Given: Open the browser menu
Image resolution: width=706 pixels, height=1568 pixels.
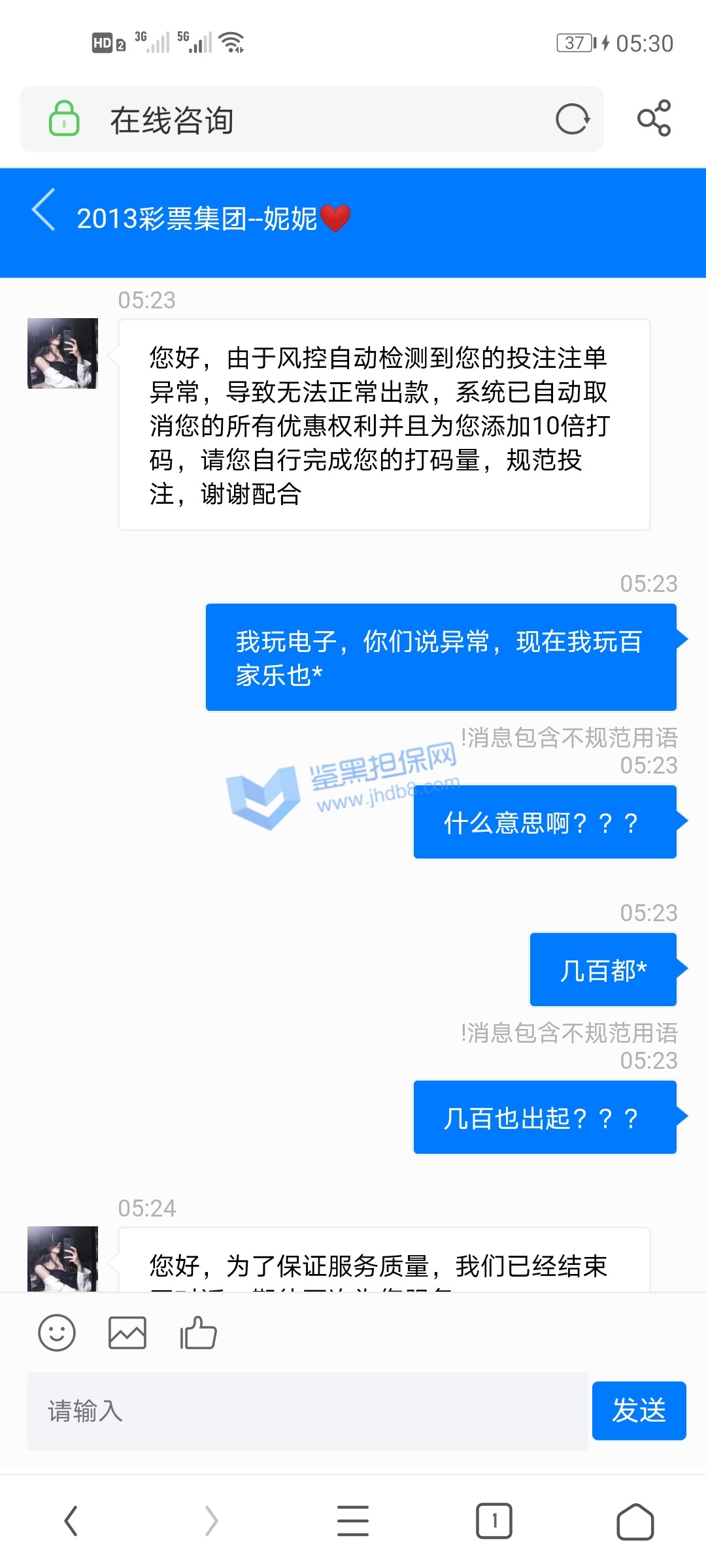Looking at the screenshot, I should (353, 1520).
